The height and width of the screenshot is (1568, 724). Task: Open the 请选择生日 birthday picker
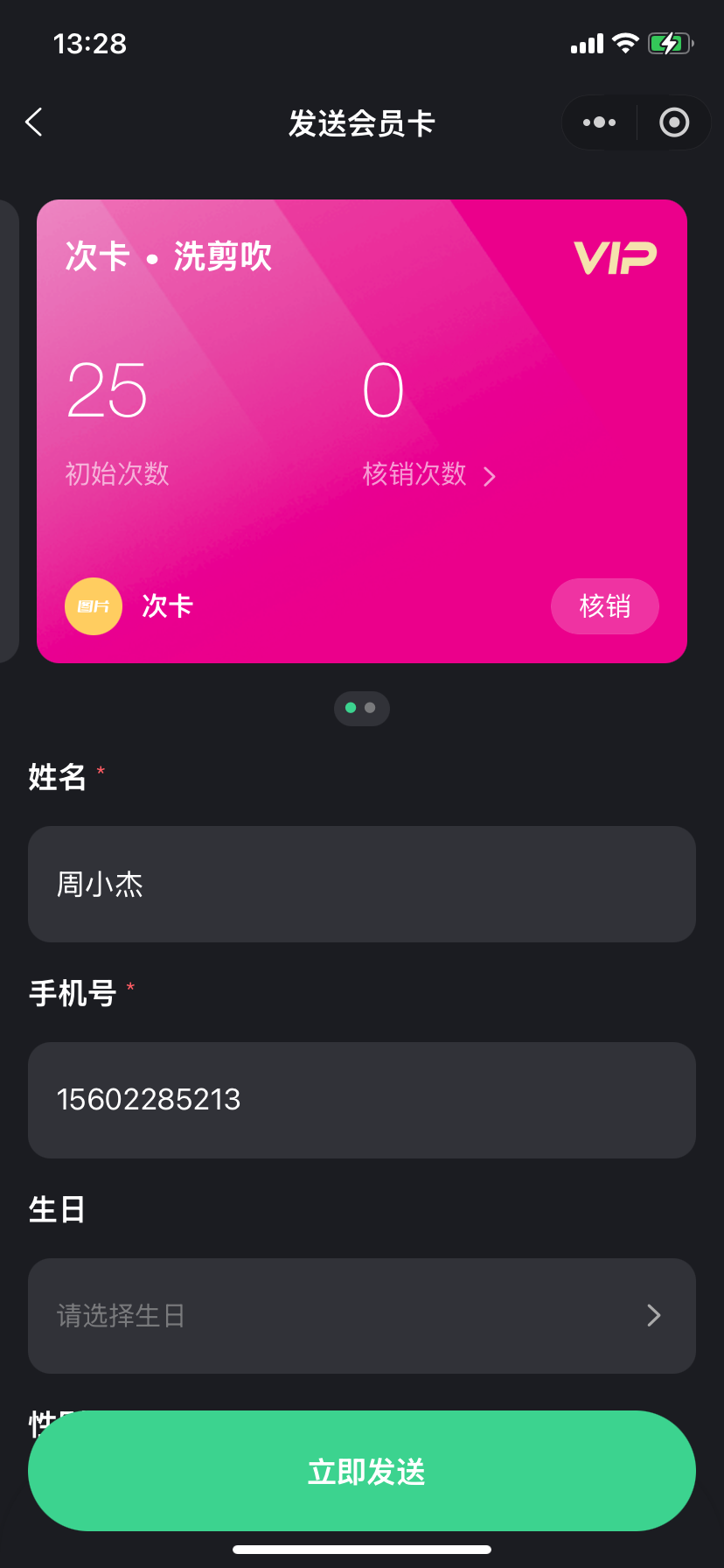[362, 1315]
